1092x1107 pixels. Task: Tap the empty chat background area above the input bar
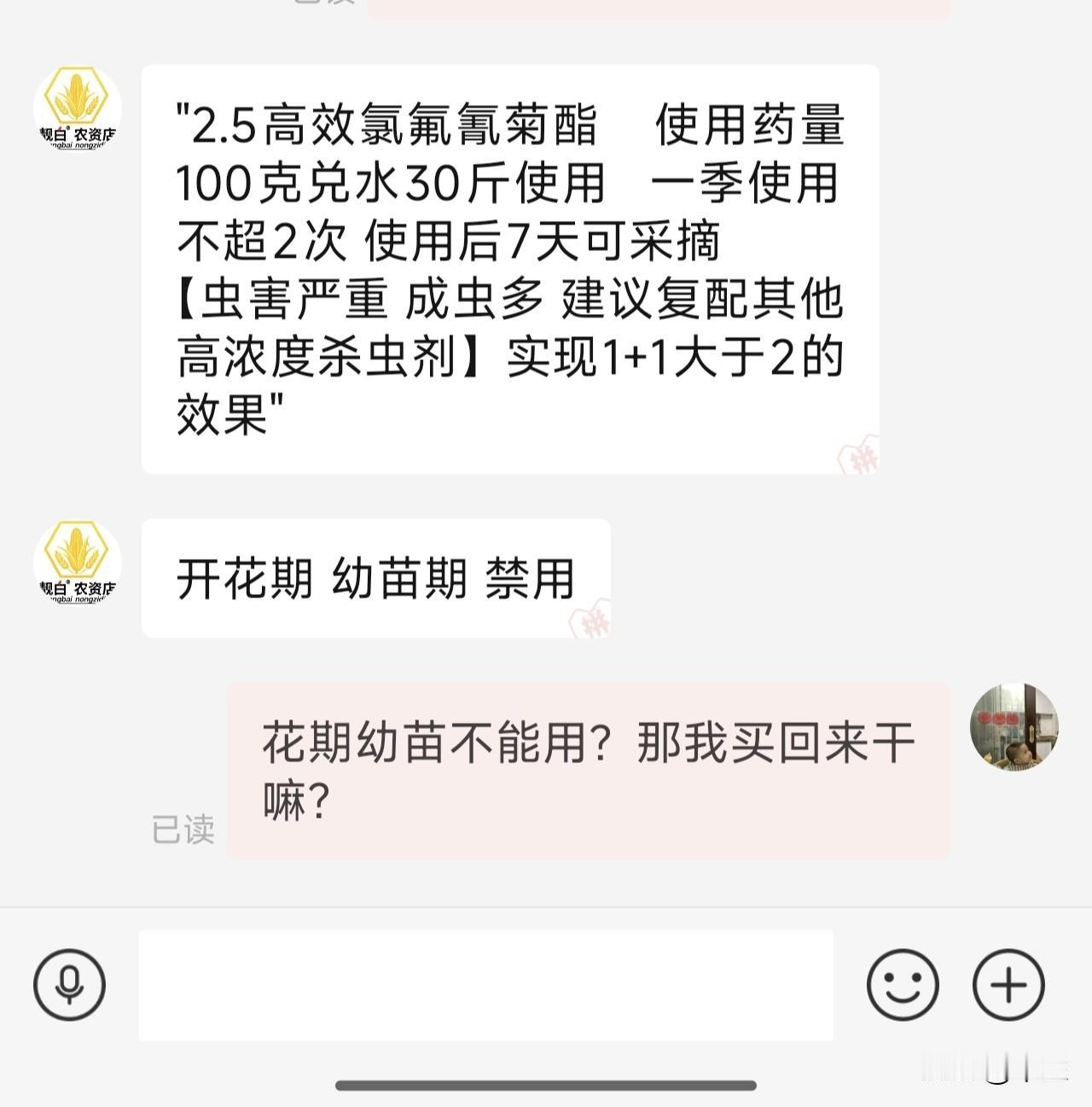546,888
